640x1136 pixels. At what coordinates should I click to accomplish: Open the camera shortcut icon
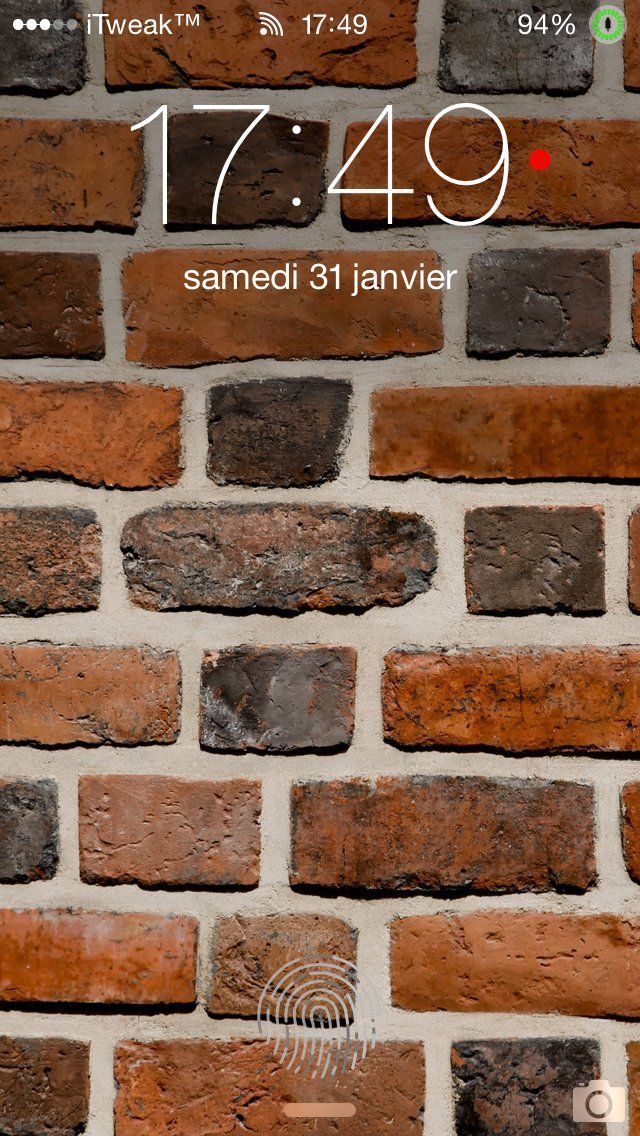598,1101
